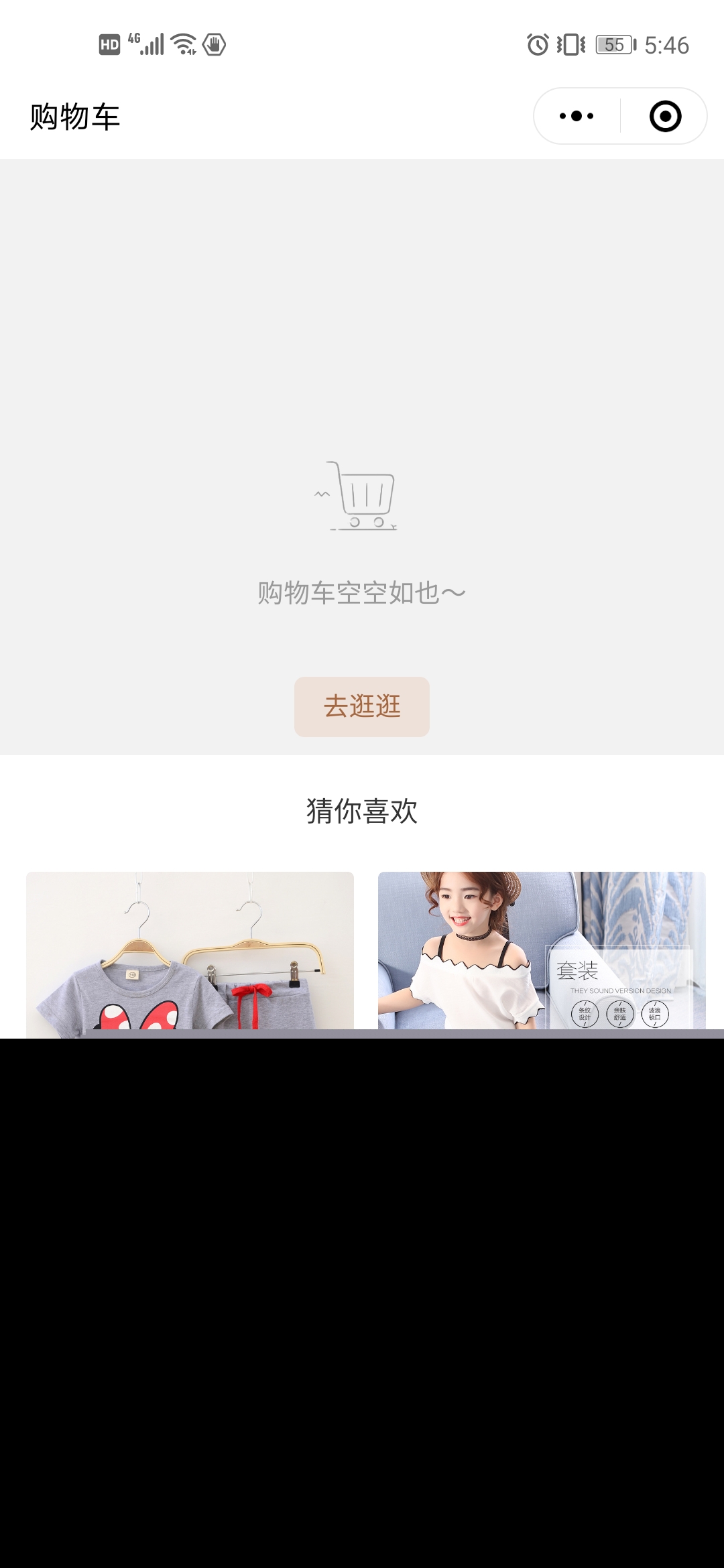
Task: Open the mini program more-options menu
Action: [577, 116]
